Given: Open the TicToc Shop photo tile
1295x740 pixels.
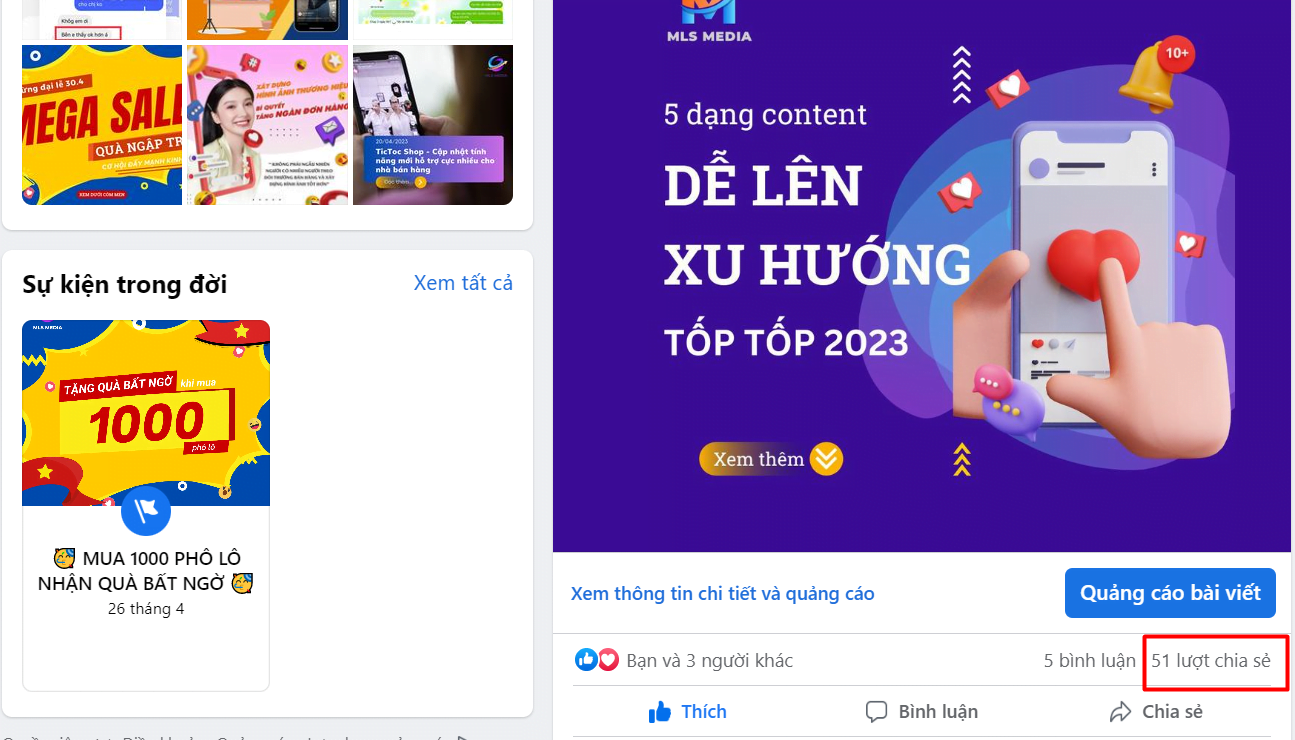Looking at the screenshot, I should click(432, 125).
